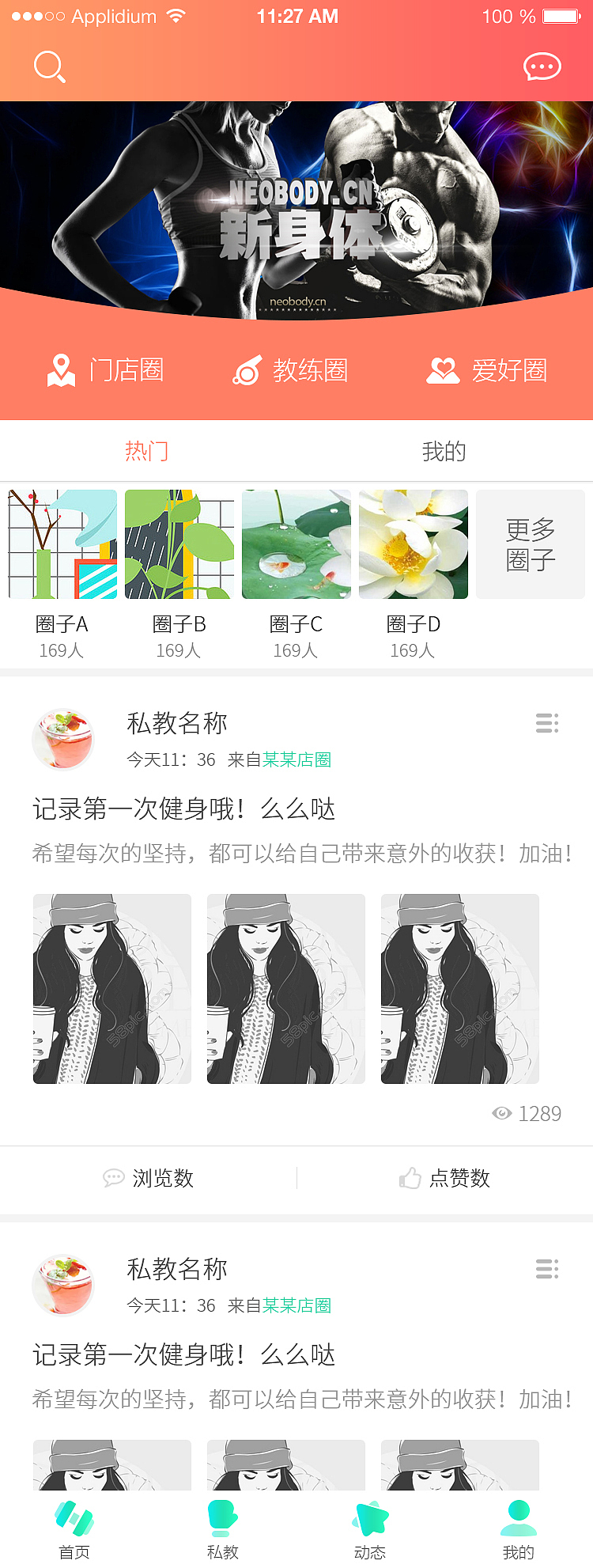The height and width of the screenshot is (1568, 593).
Task: Switch to the 热门 tab
Action: [x=147, y=451]
